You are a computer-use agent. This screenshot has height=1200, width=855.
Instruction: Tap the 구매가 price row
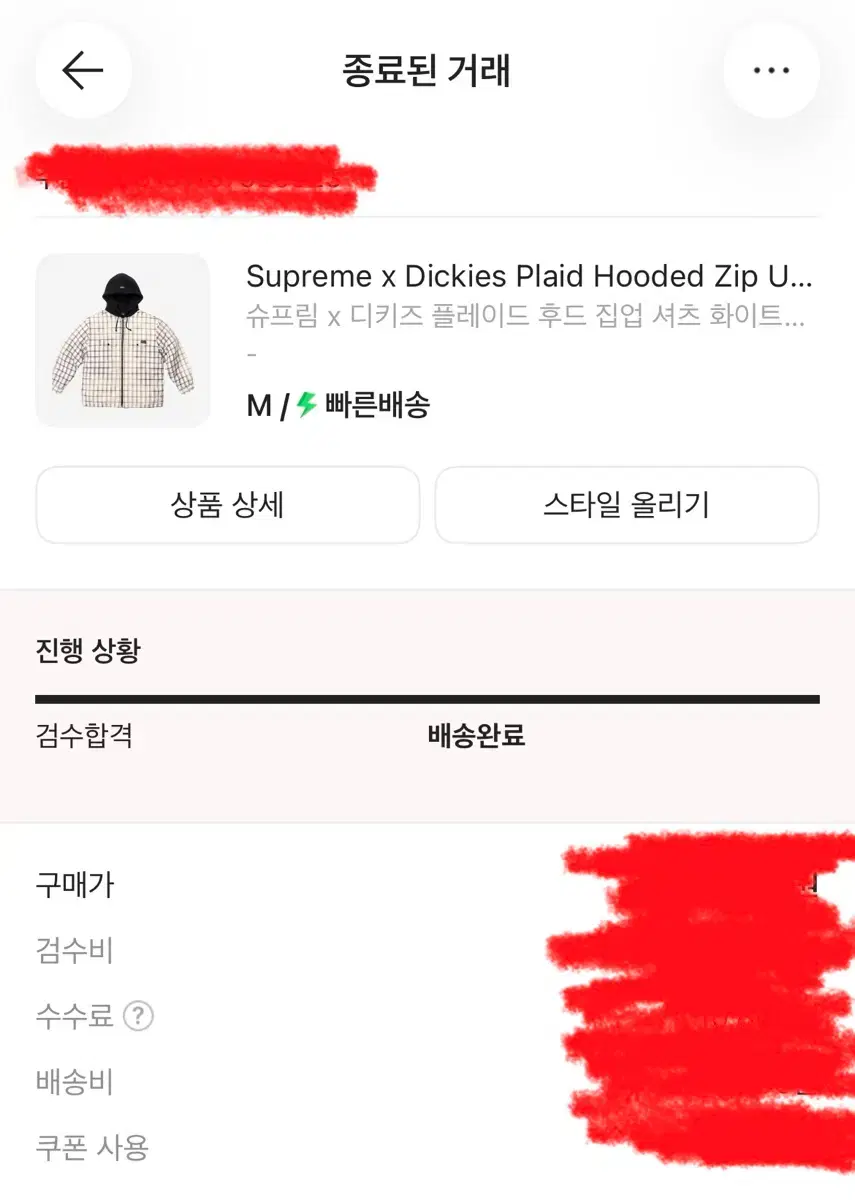click(x=75, y=884)
